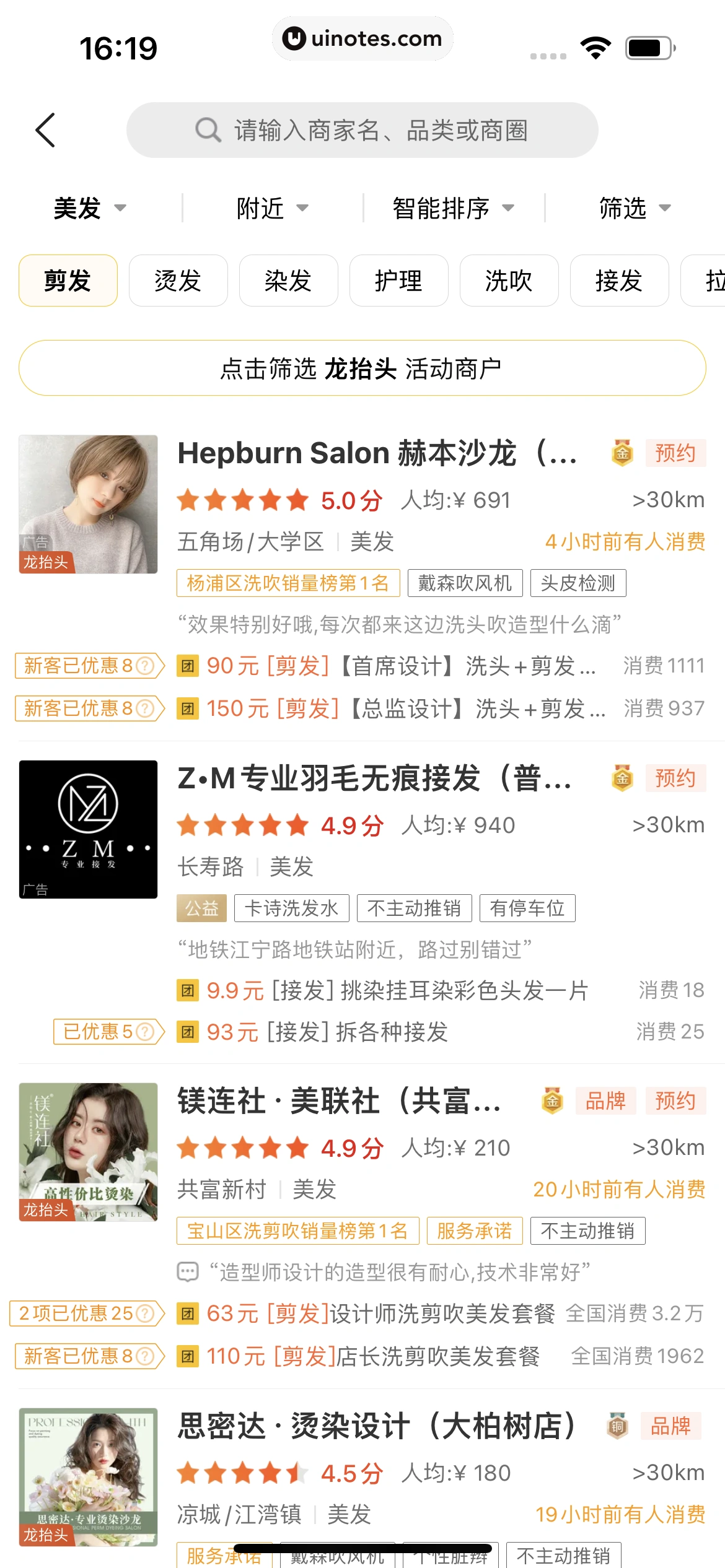Select the 剪发 chip
The image size is (725, 1568).
click(x=68, y=281)
